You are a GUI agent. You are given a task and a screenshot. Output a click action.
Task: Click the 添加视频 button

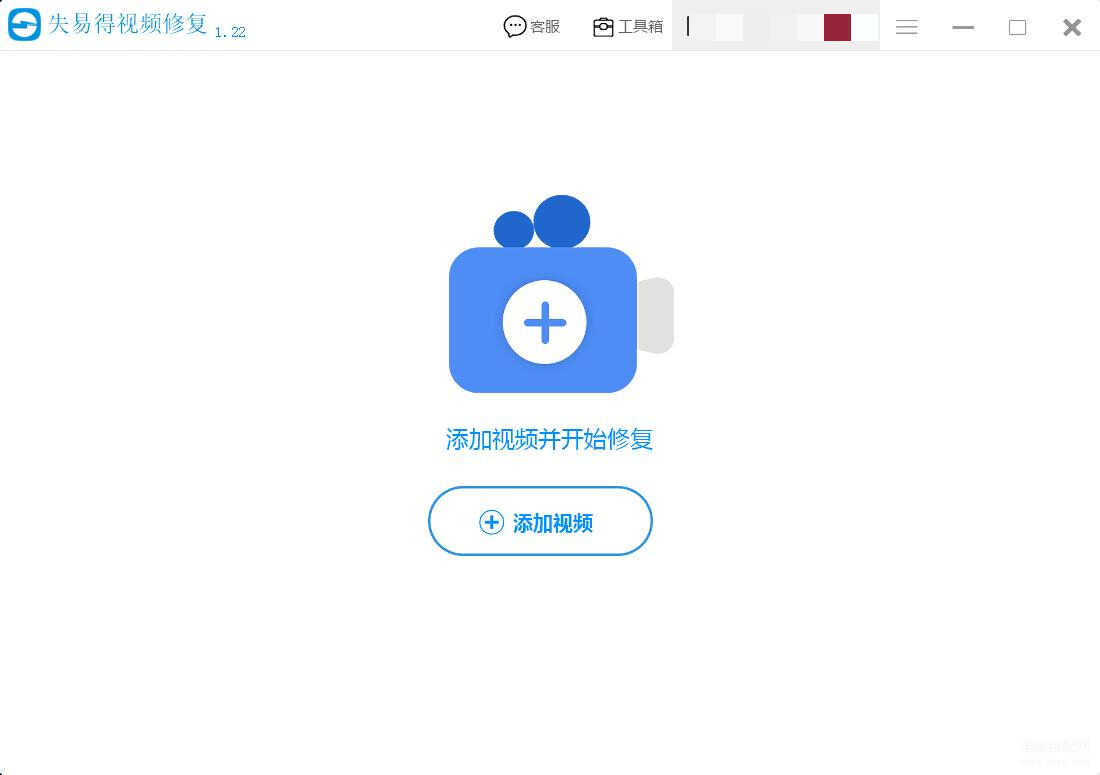click(540, 521)
